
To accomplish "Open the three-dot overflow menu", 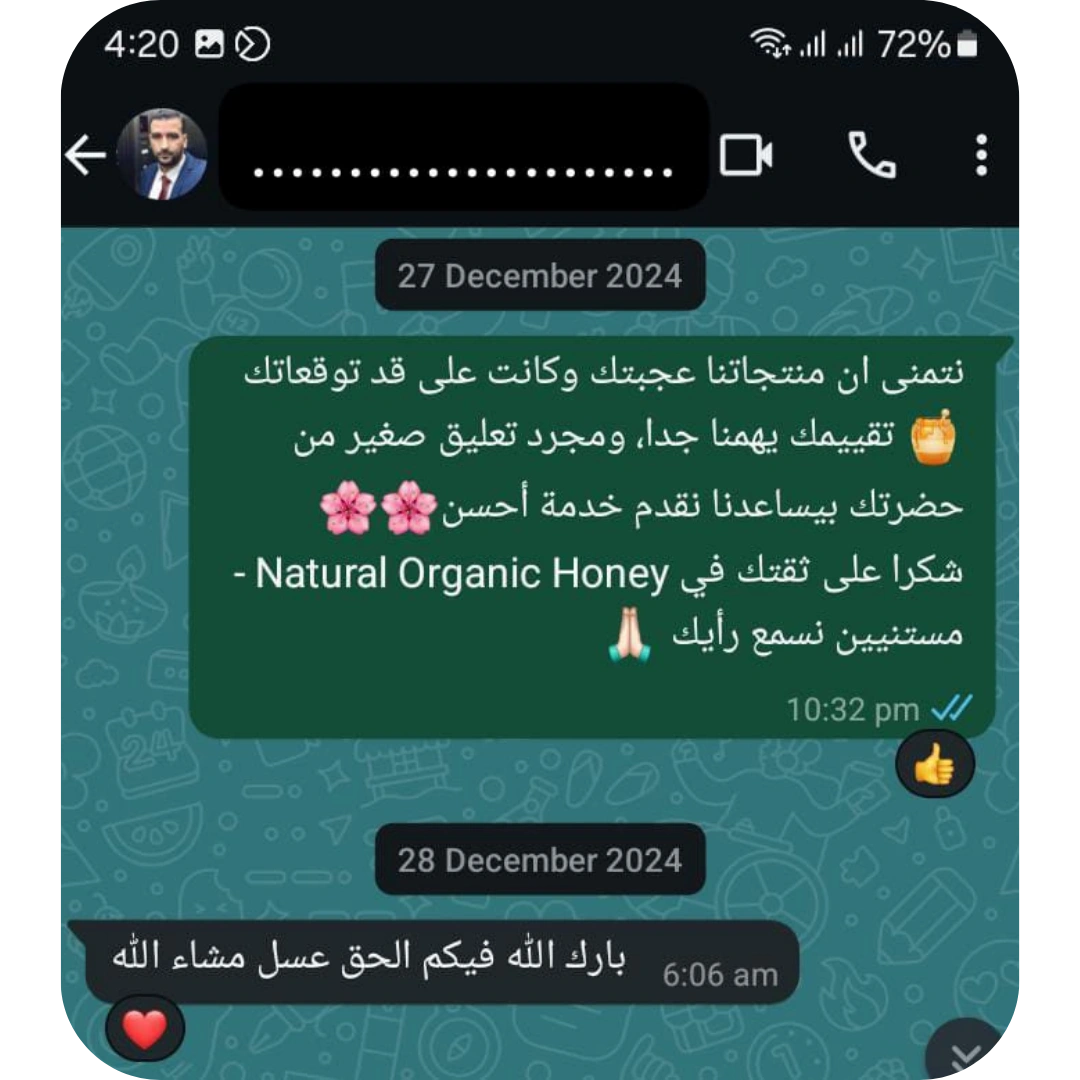I will coord(981,156).
